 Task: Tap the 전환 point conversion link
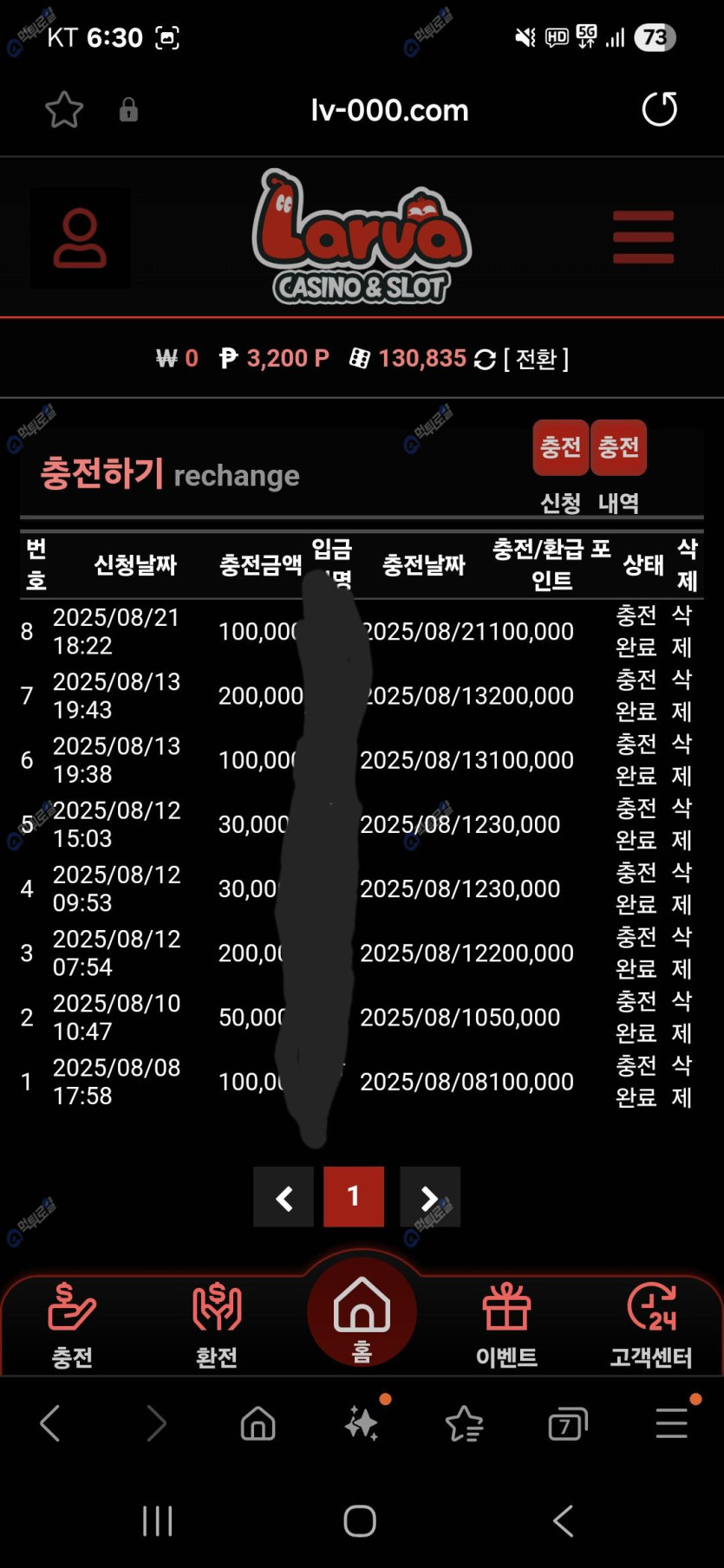537,359
